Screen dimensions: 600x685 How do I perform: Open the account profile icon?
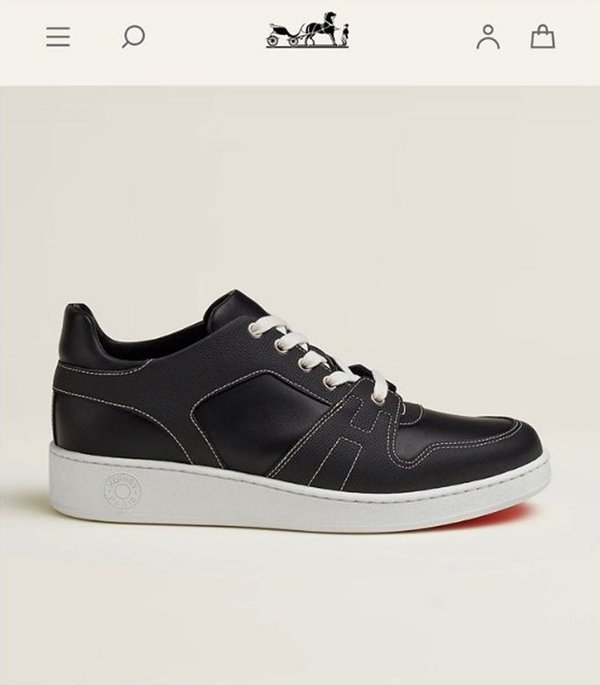488,37
